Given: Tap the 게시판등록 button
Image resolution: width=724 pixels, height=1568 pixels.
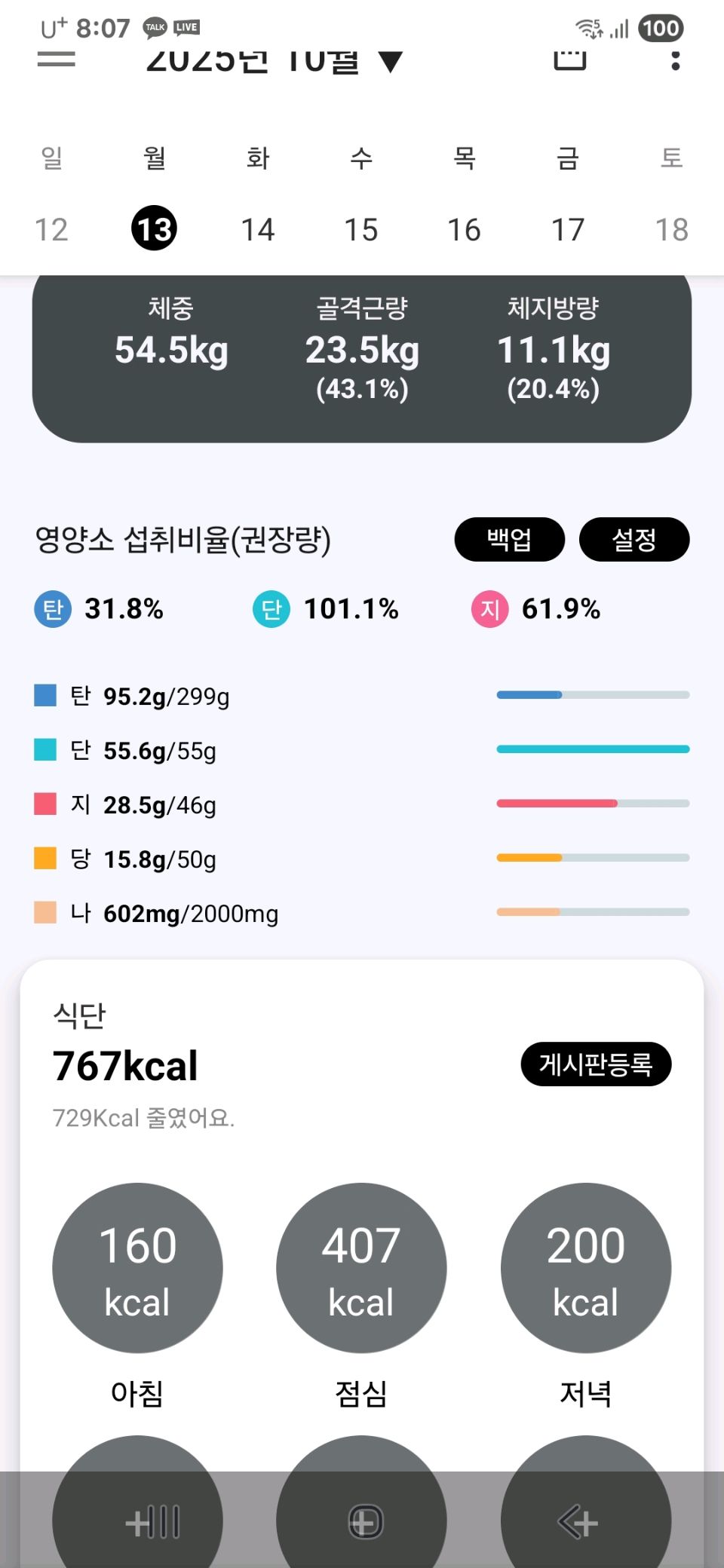Looking at the screenshot, I should [595, 1064].
